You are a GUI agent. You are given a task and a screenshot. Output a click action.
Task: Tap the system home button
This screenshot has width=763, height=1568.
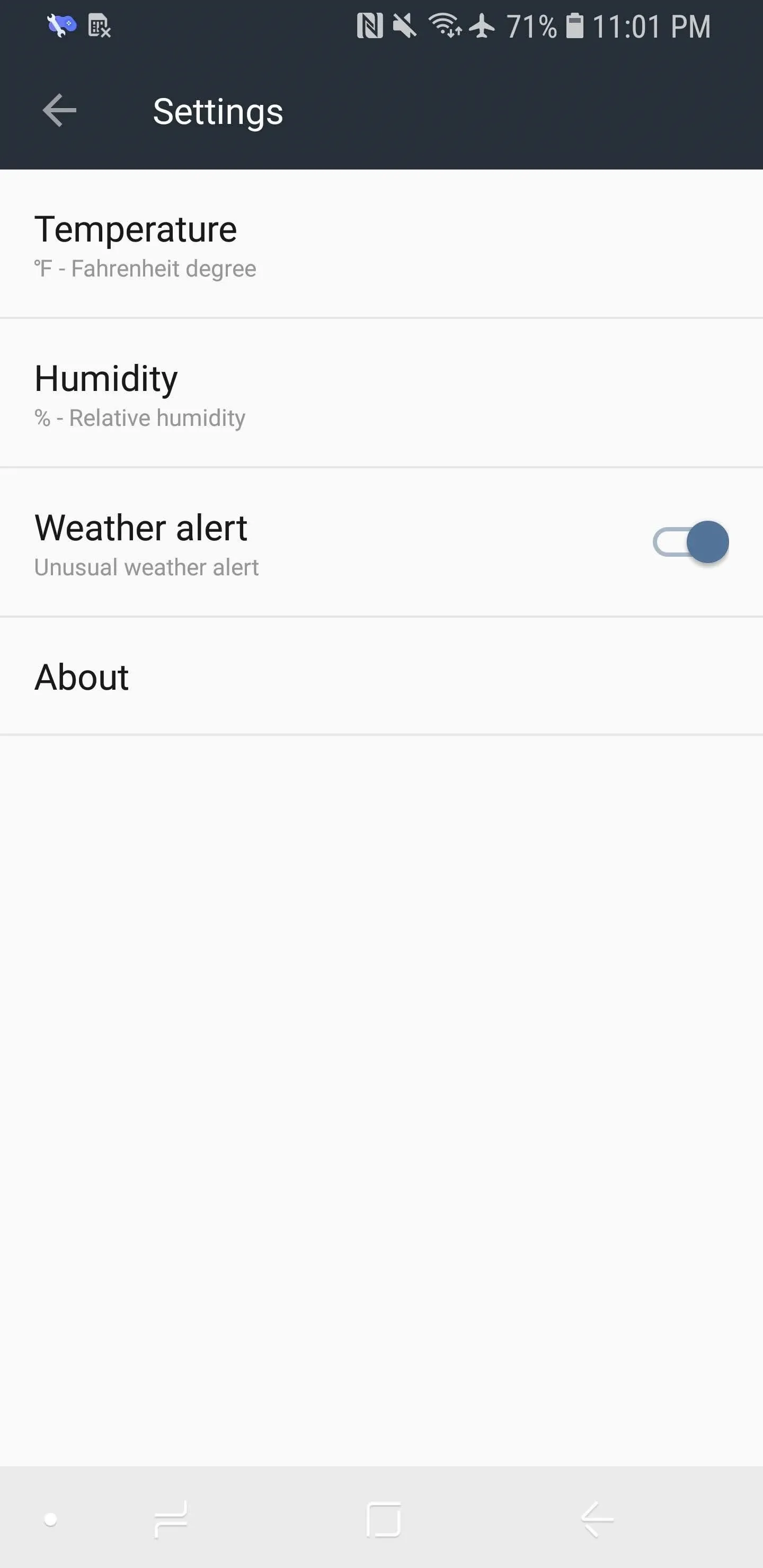pos(383,1520)
